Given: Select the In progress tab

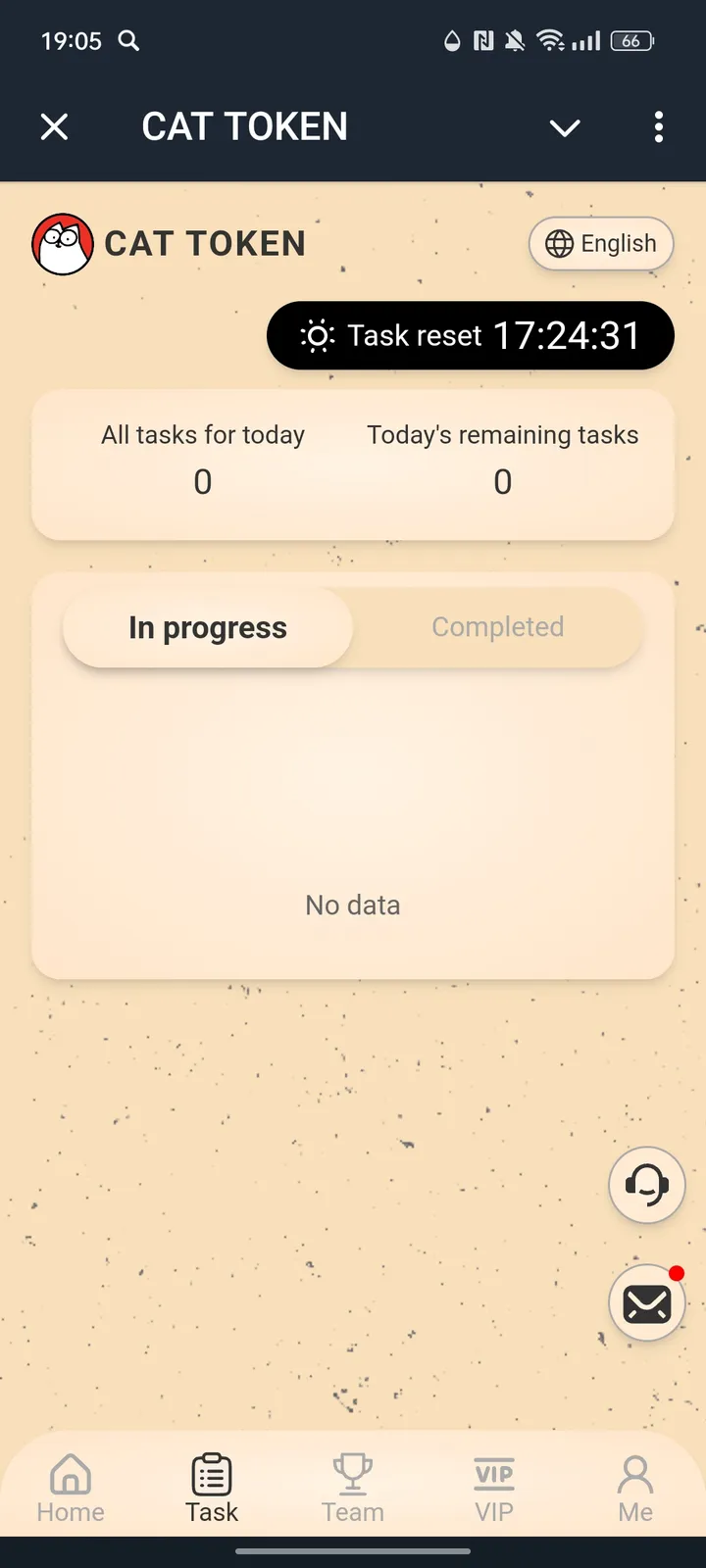Looking at the screenshot, I should pos(208,627).
